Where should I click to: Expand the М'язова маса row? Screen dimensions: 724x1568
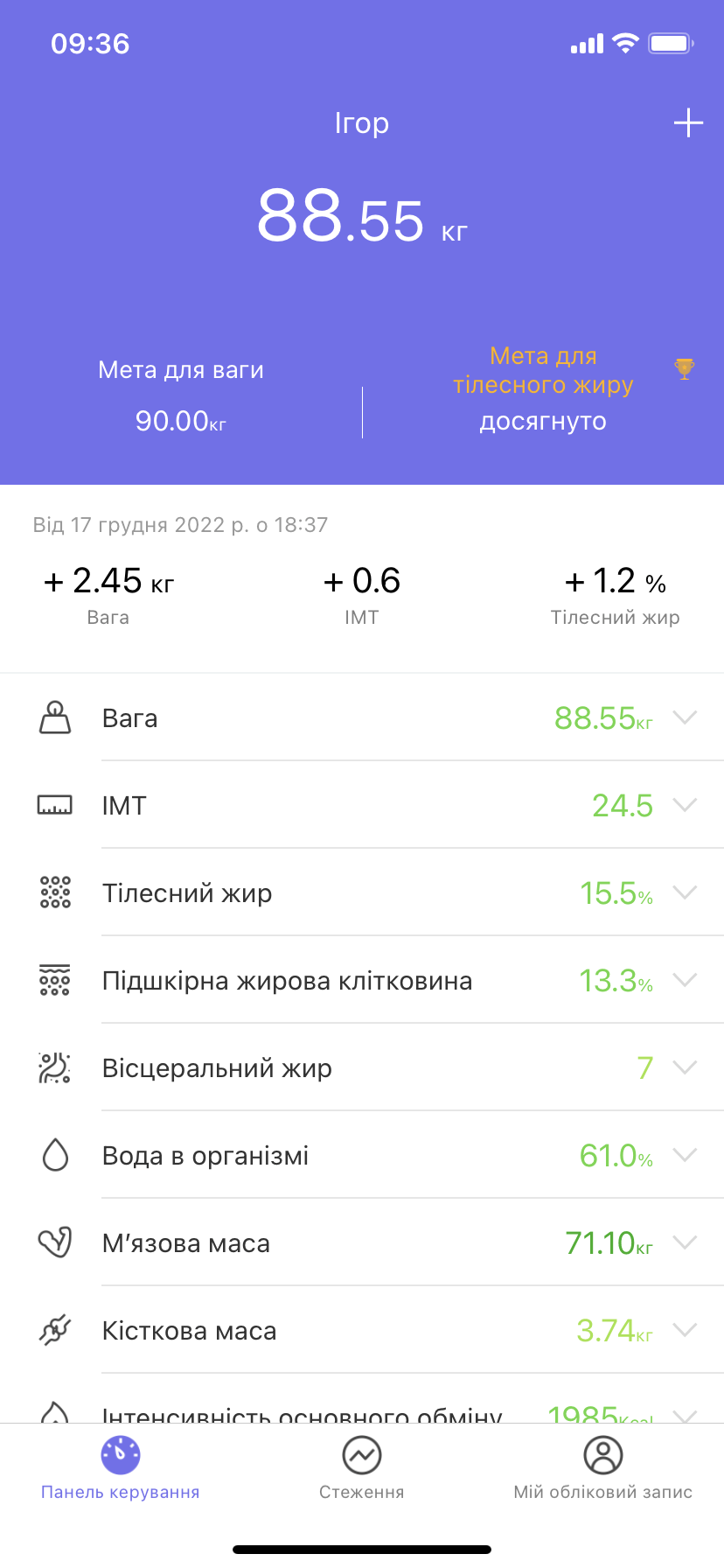click(685, 1243)
